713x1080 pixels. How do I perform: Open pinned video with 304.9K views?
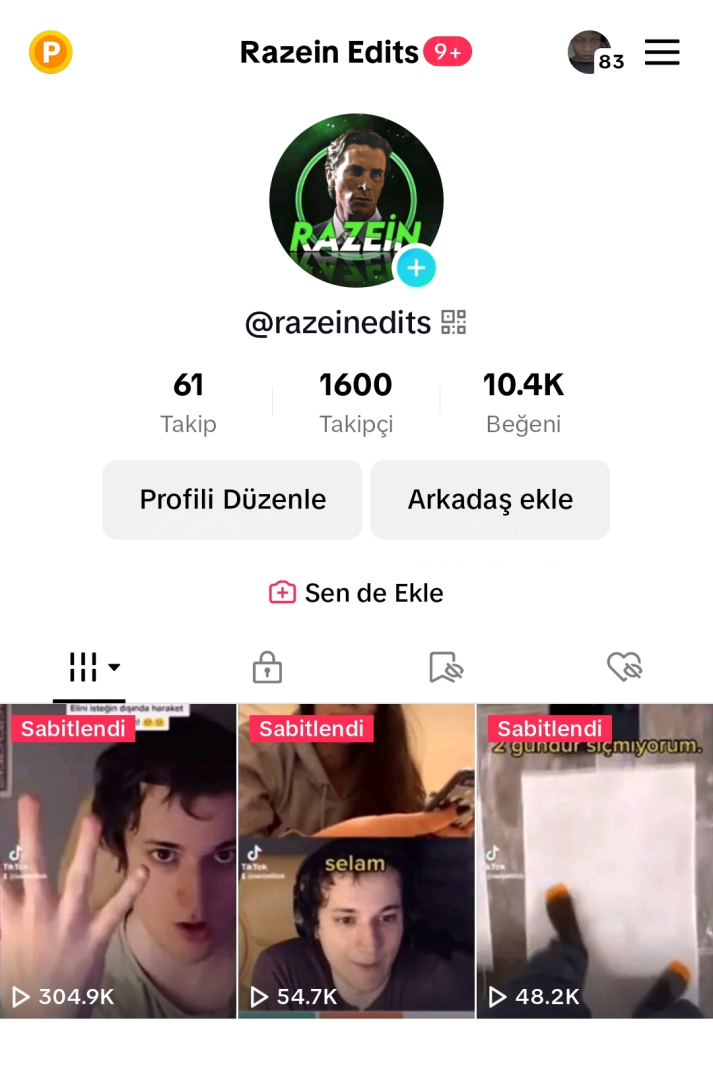pyautogui.click(x=118, y=860)
